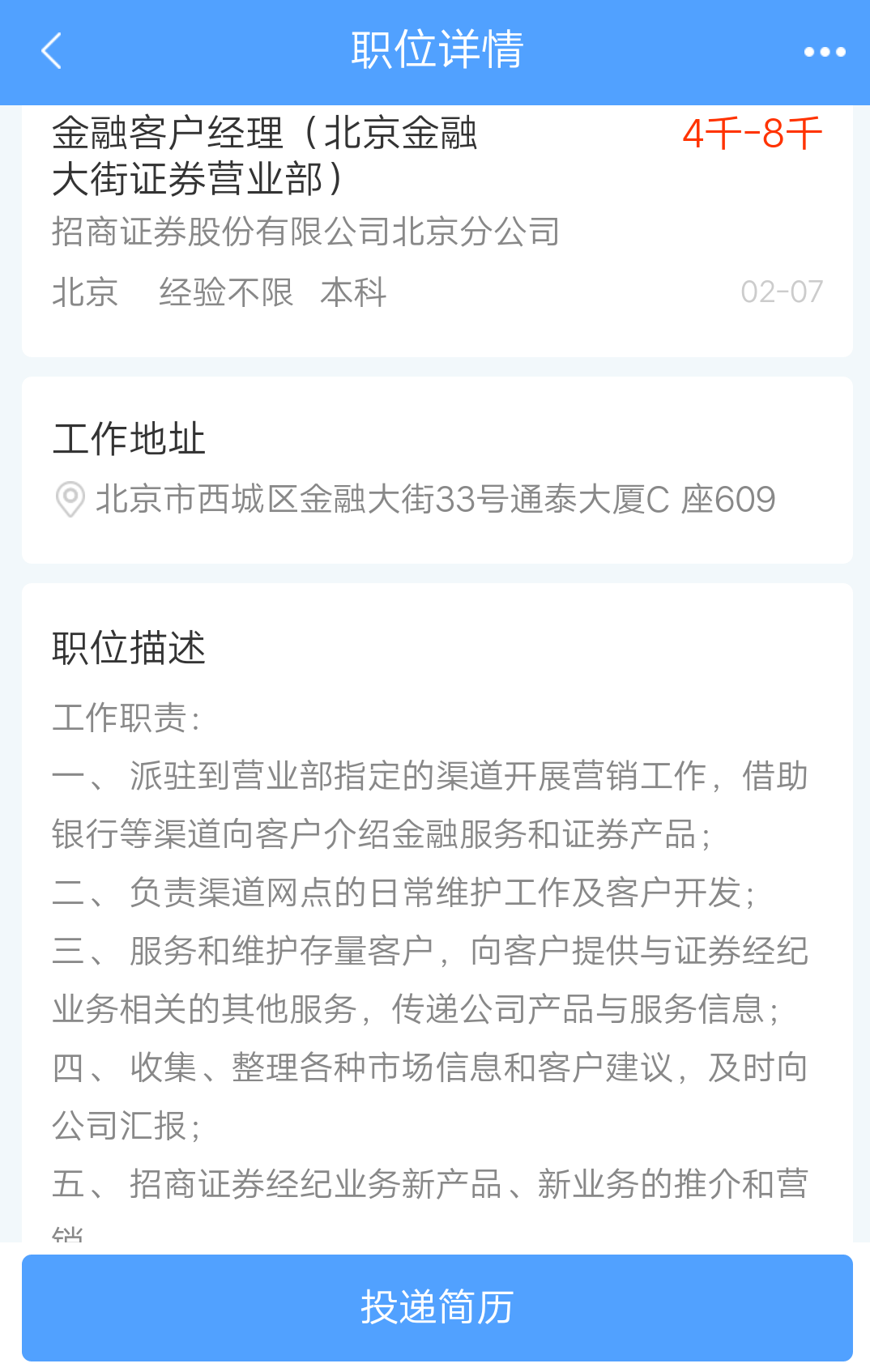The image size is (870, 1372).
Task: Tap the 本科 education requirement tag
Action: coord(354,293)
